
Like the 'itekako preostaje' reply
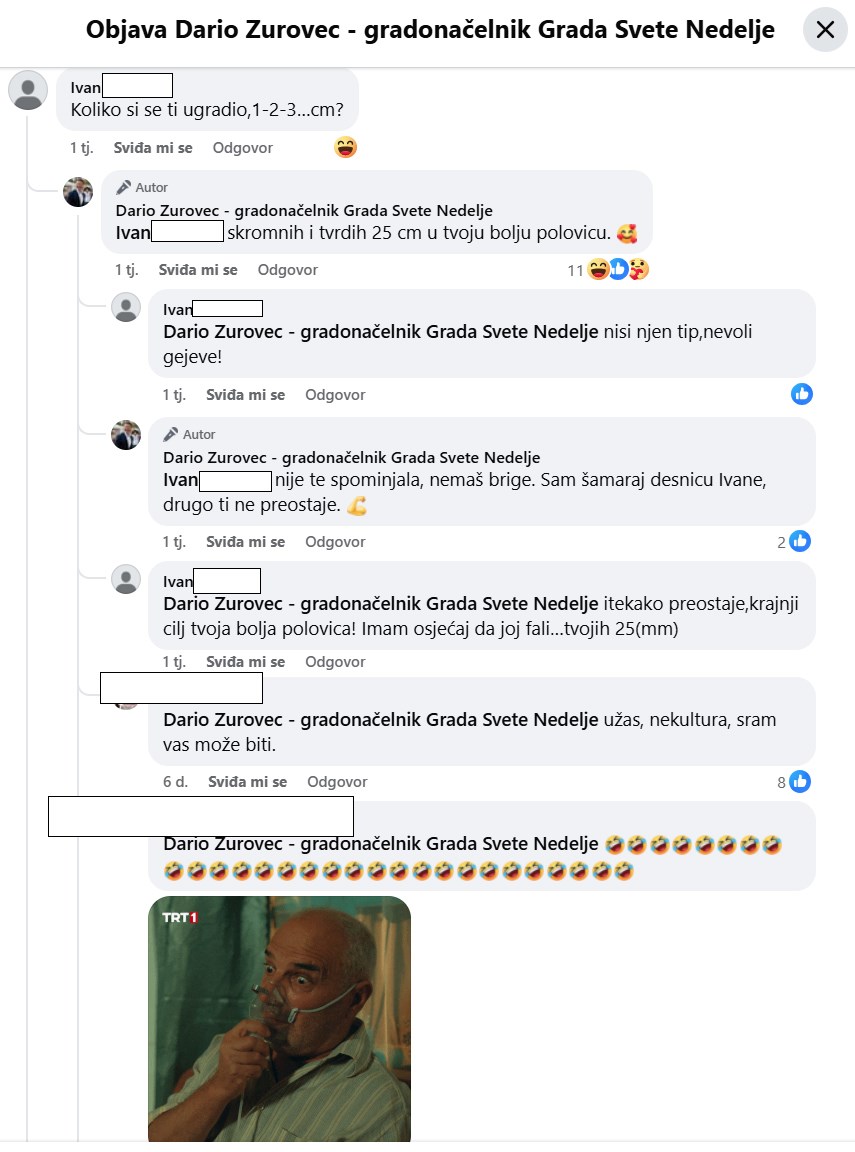click(245, 662)
